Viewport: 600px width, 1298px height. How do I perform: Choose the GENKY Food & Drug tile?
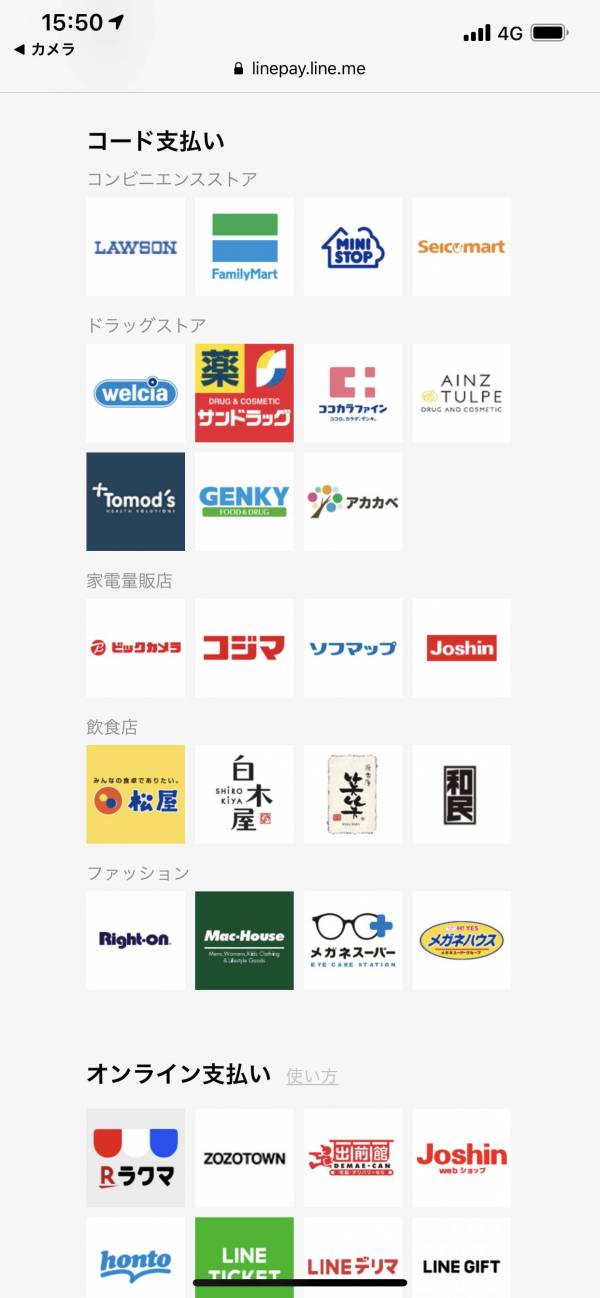click(244, 501)
